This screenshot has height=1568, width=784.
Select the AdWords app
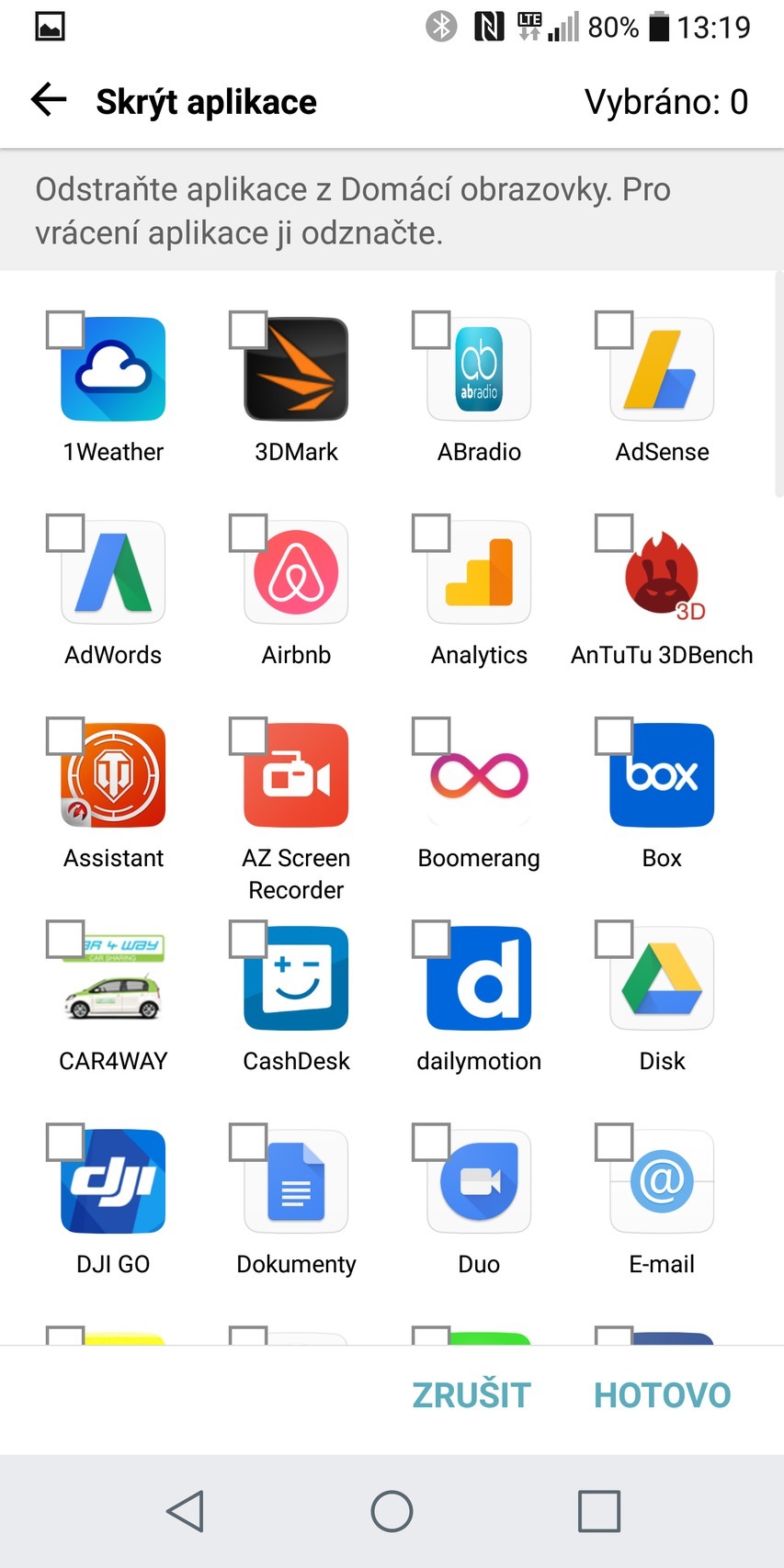point(65,534)
